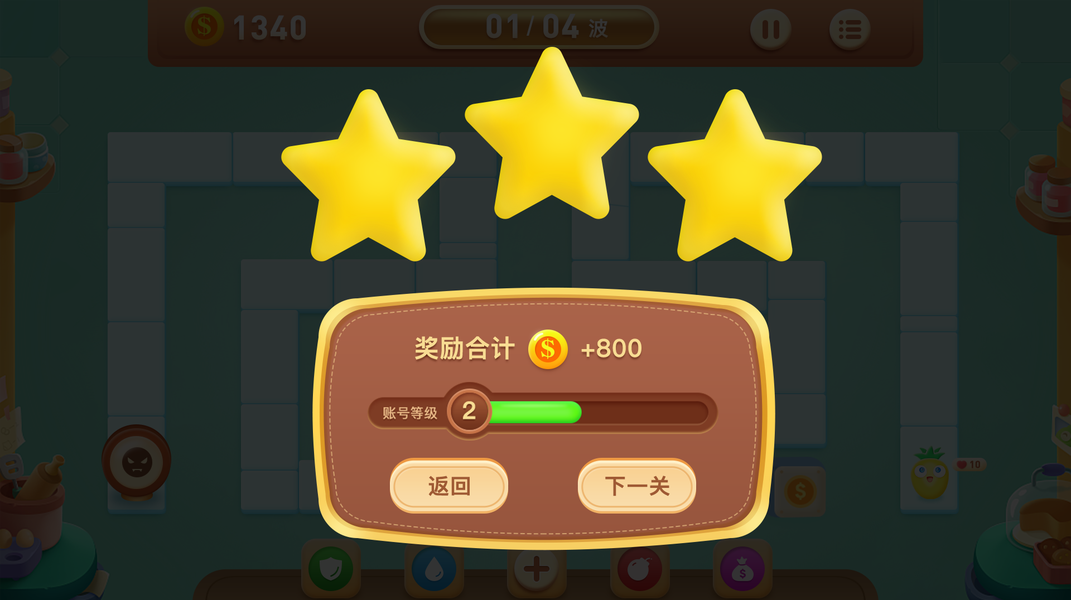Select the red bomb power-up
This screenshot has height=600, width=1071.
coord(639,568)
